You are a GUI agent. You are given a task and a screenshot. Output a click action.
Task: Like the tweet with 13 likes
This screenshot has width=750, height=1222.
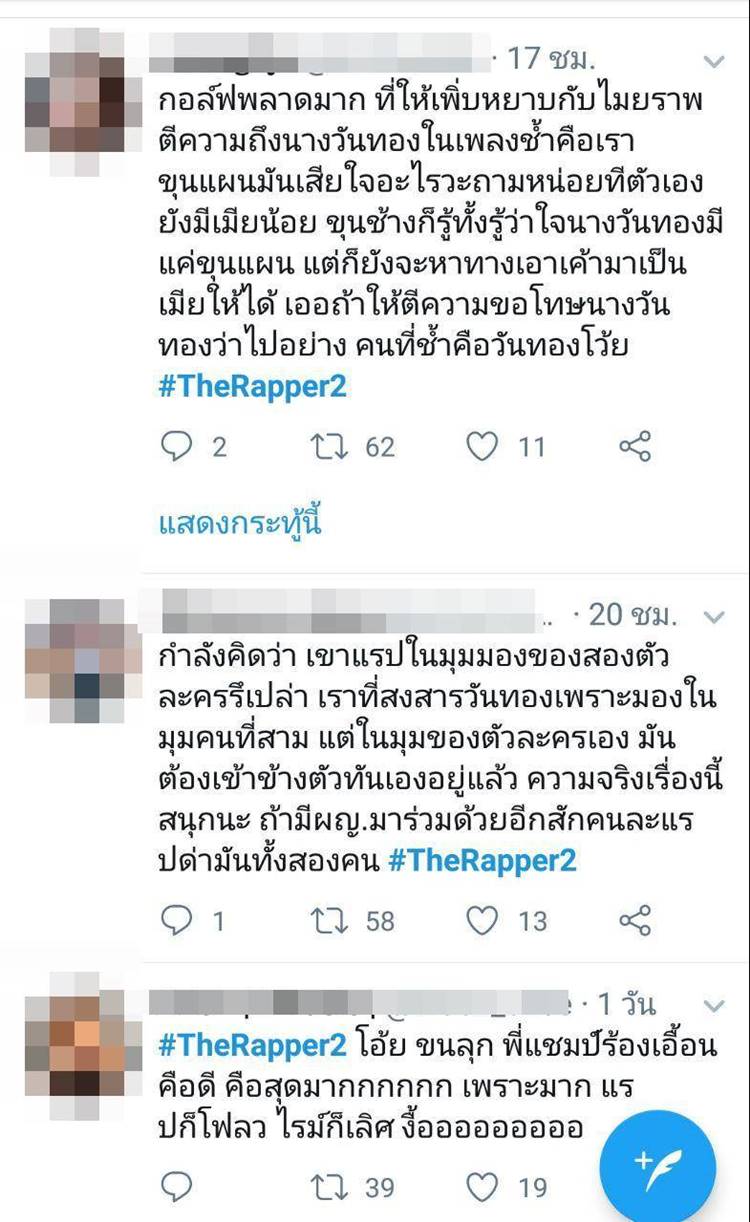pyautogui.click(x=483, y=920)
